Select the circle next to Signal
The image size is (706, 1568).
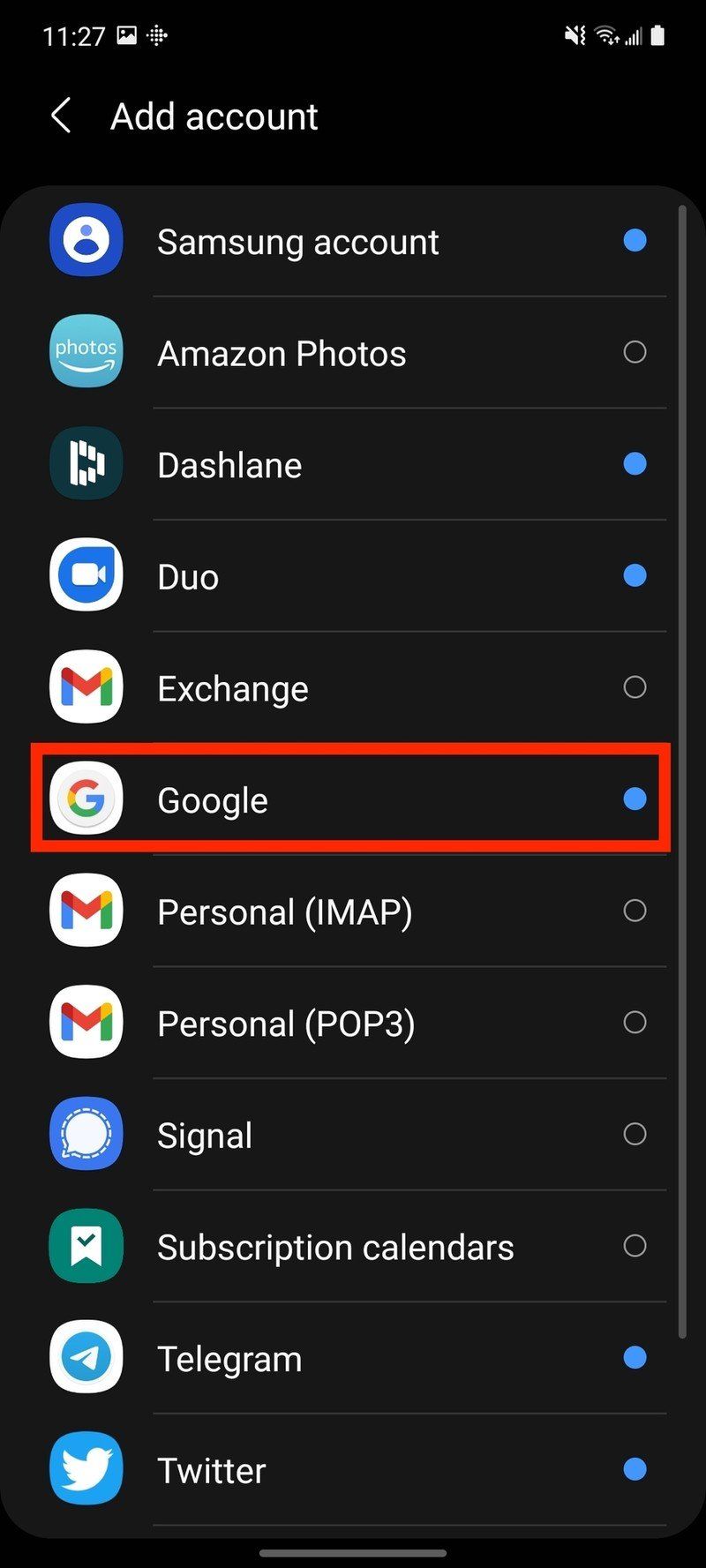tap(635, 1134)
